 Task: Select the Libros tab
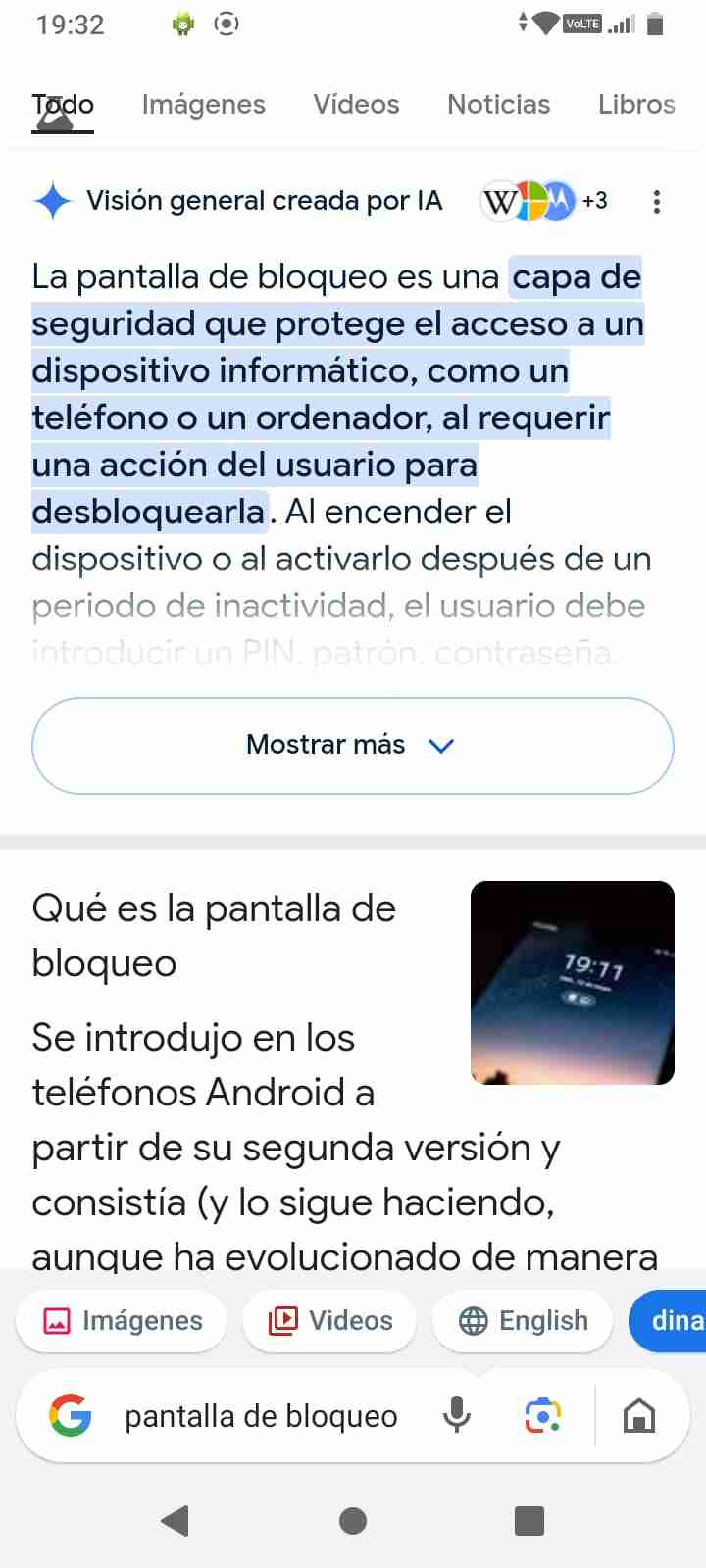pos(636,104)
